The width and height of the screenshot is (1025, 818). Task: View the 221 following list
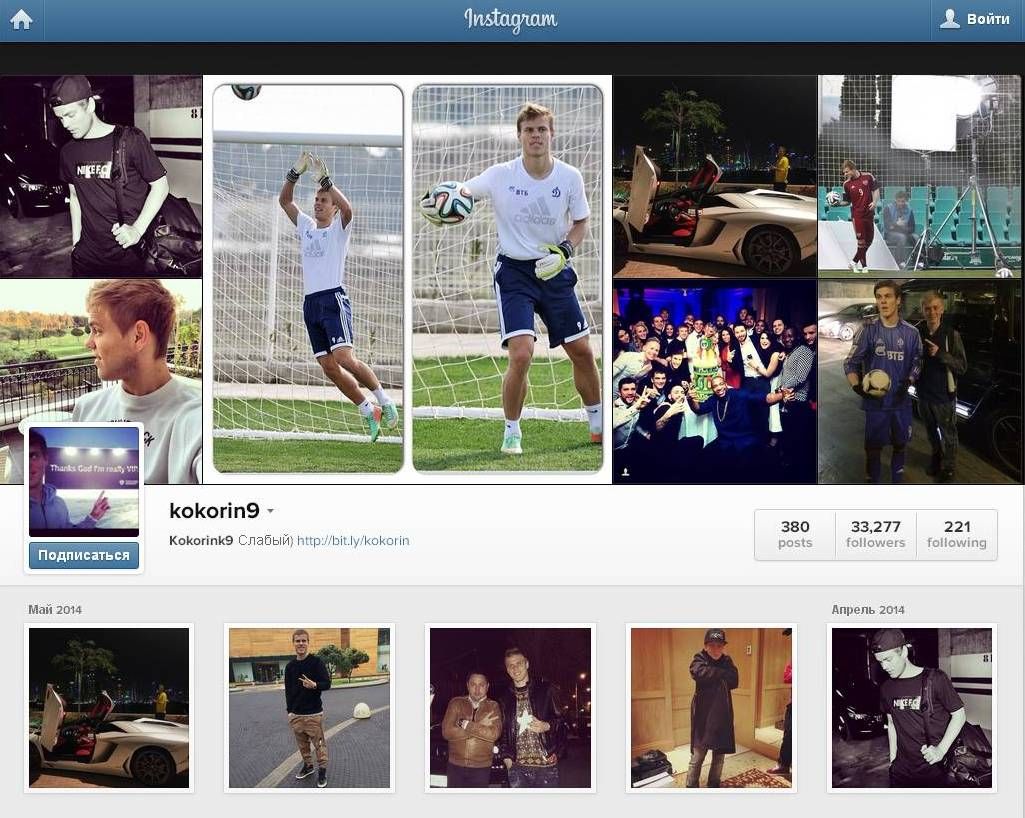[956, 534]
